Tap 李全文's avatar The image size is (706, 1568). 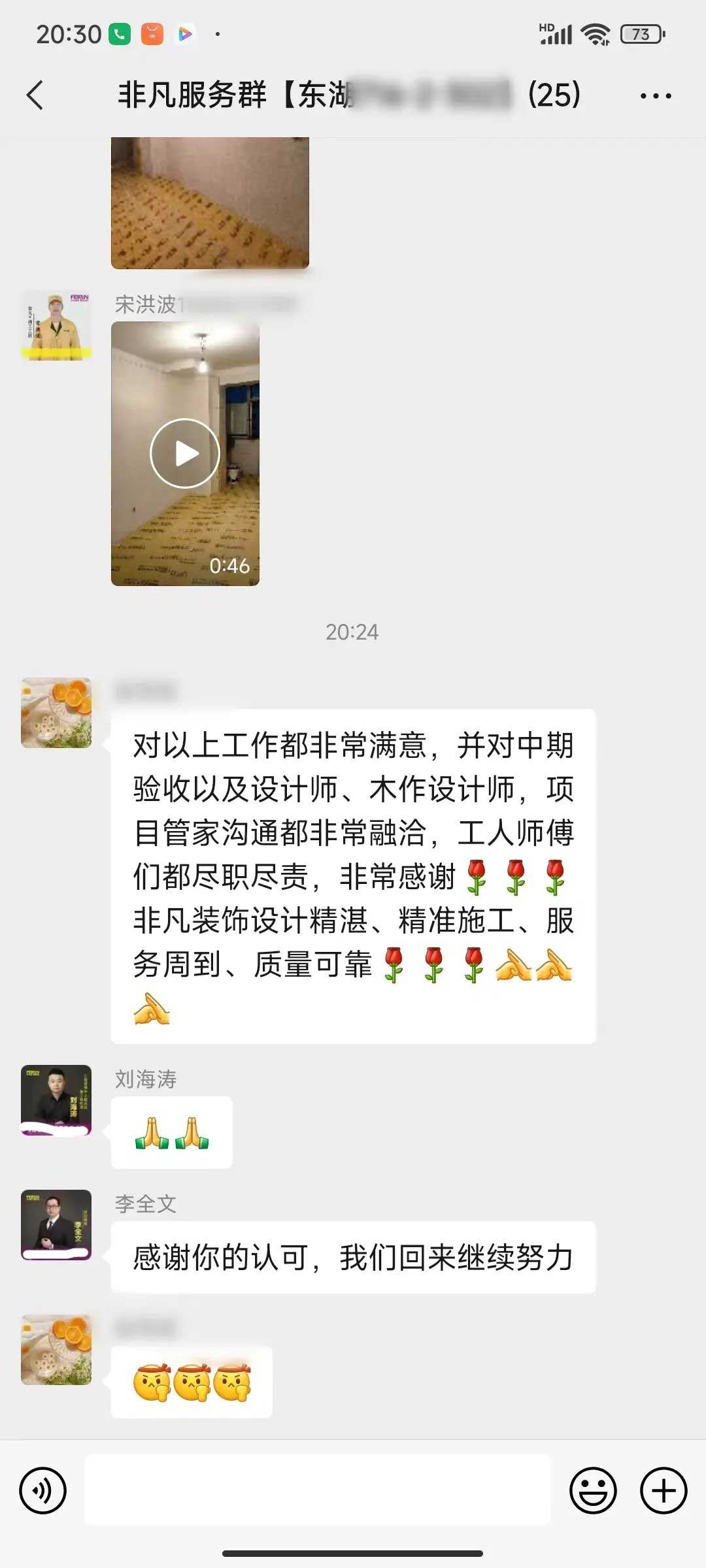56,1225
